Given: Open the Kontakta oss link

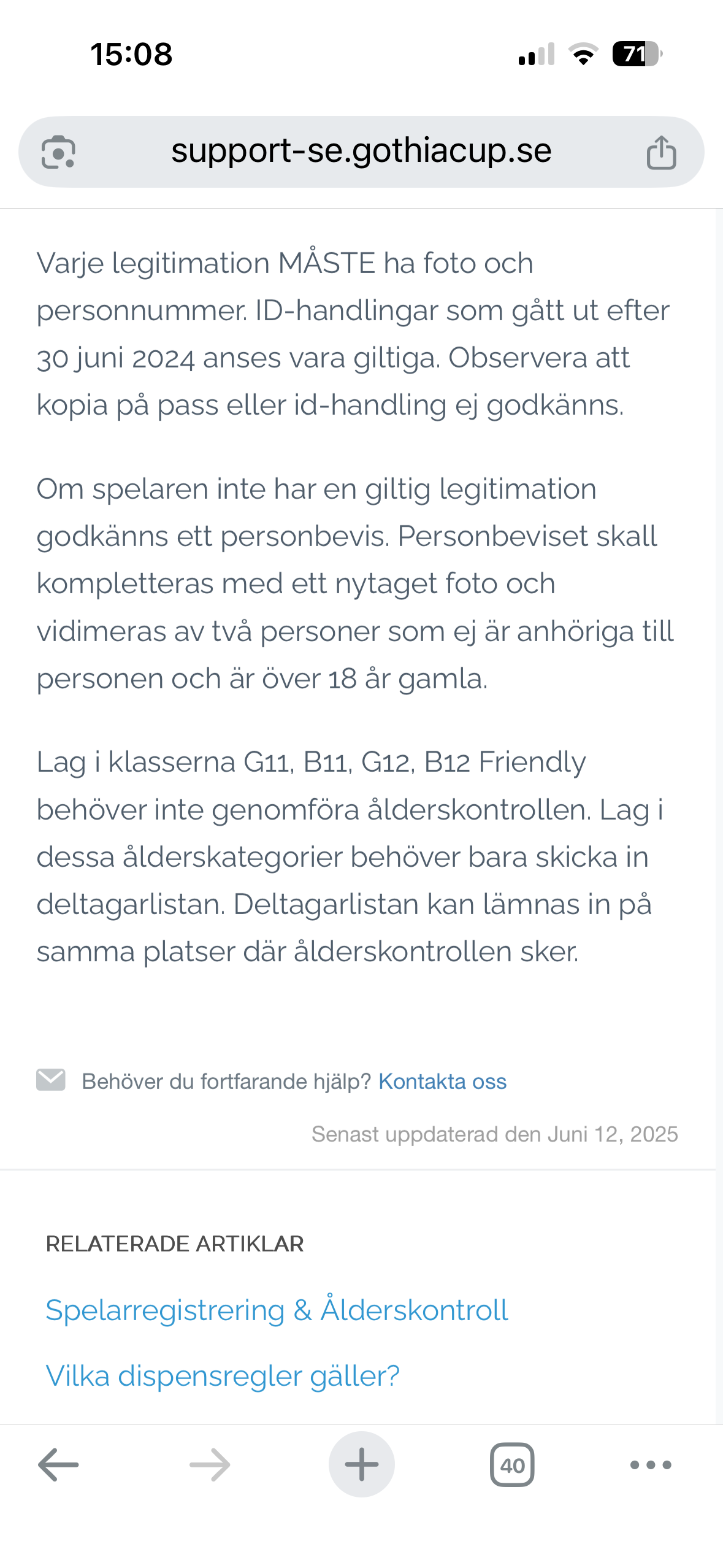Looking at the screenshot, I should click(x=442, y=1081).
